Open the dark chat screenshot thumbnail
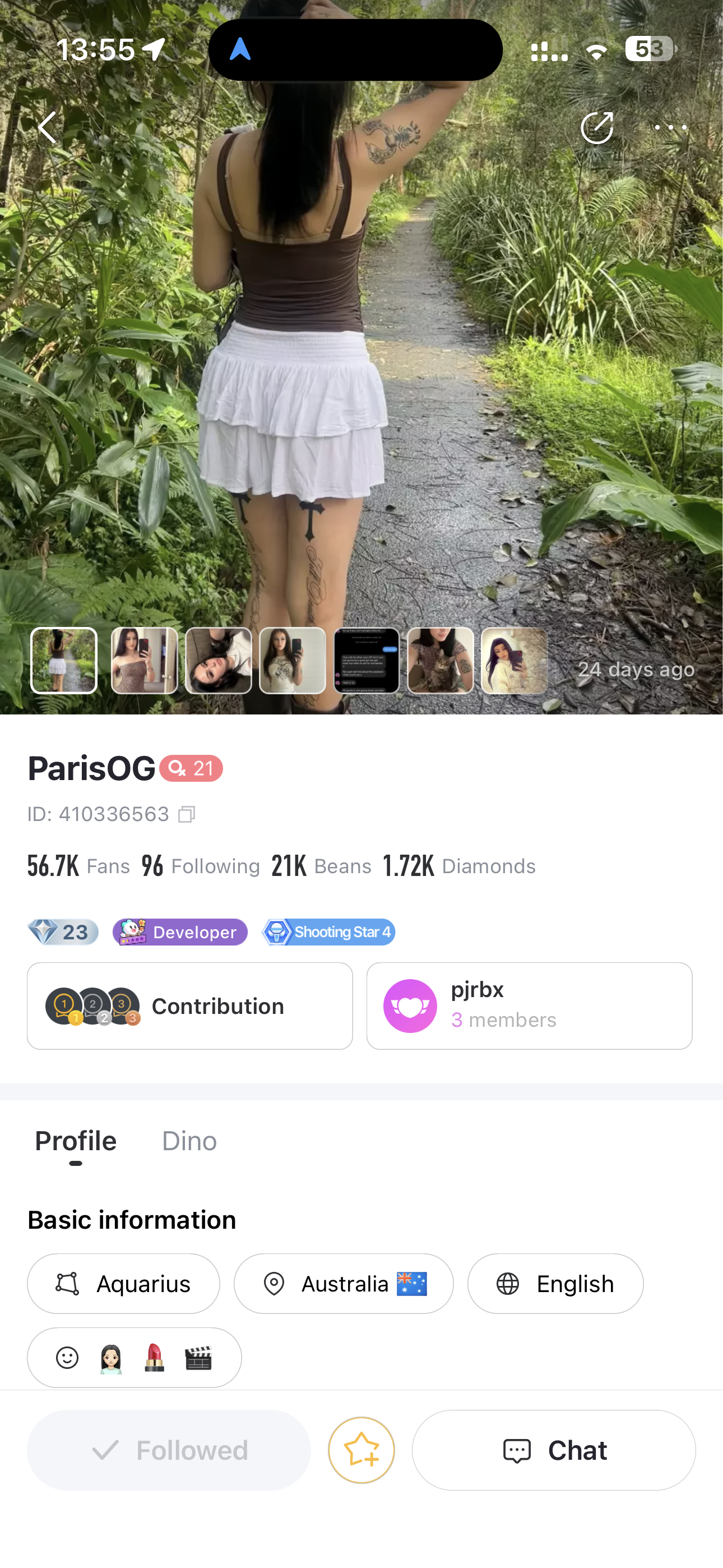Screen dimensions: 723x1568 click(x=367, y=661)
